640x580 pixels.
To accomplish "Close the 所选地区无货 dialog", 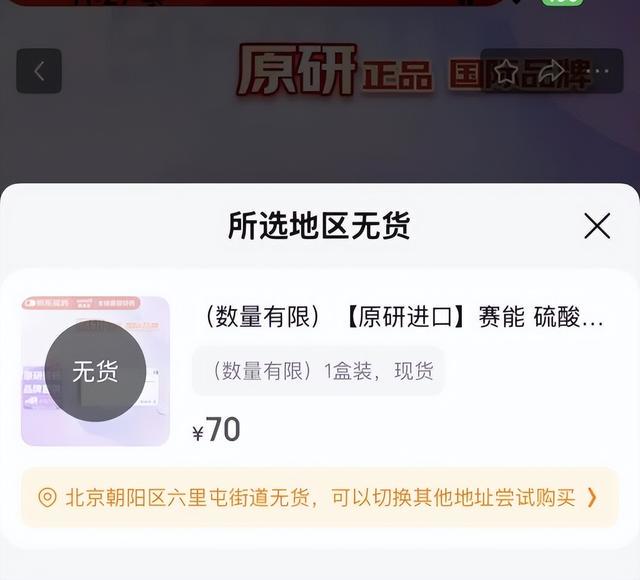I will click(x=597, y=226).
